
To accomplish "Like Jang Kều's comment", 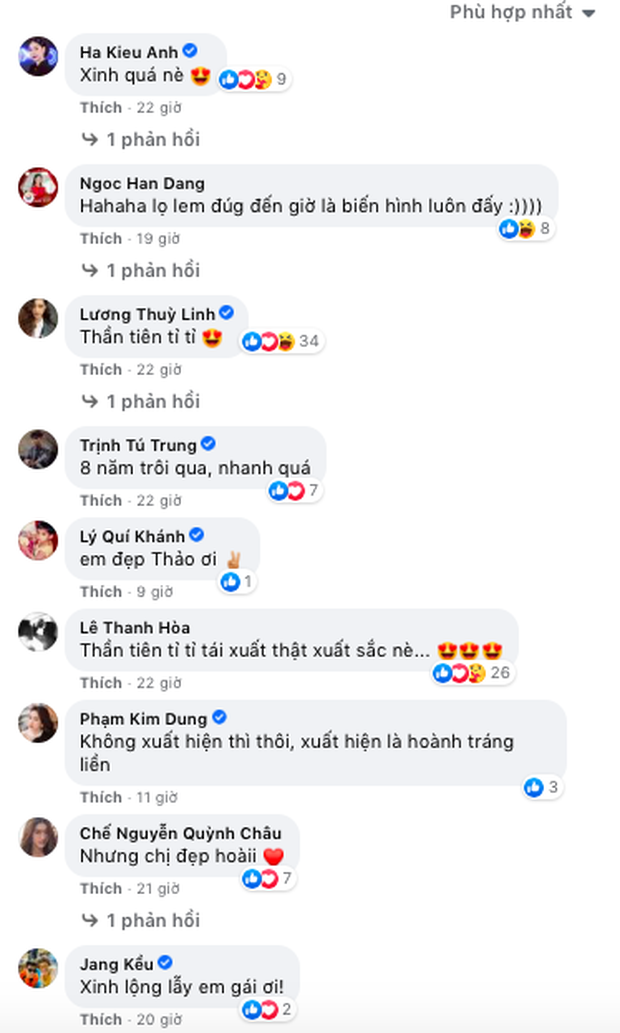I will 100,1019.
